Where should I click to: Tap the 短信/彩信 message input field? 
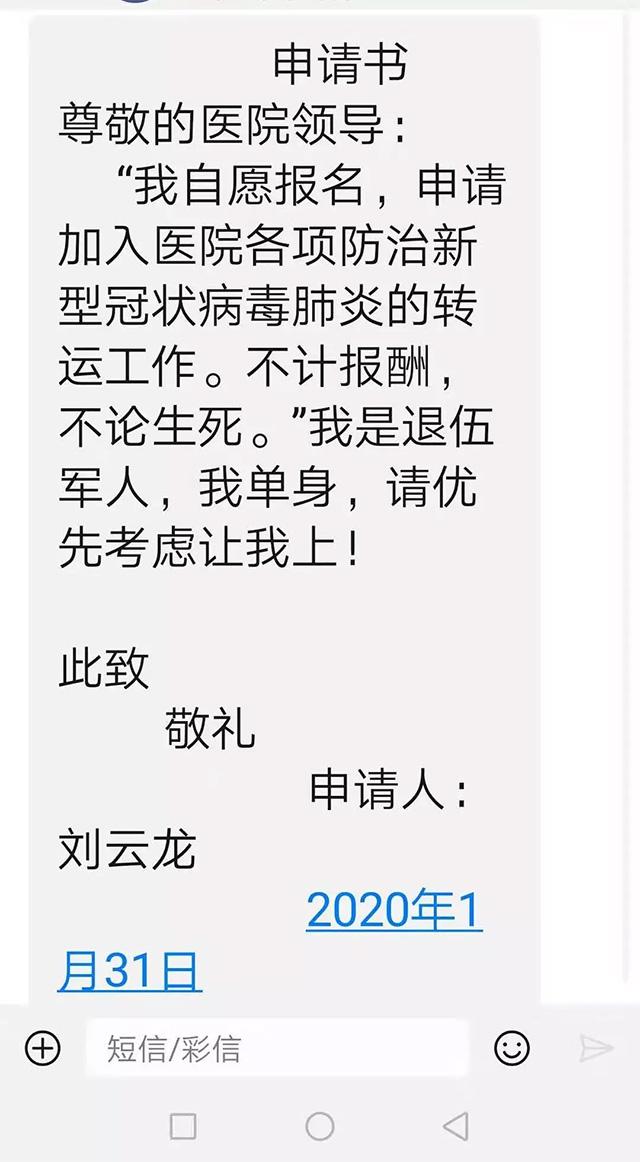[276, 1048]
